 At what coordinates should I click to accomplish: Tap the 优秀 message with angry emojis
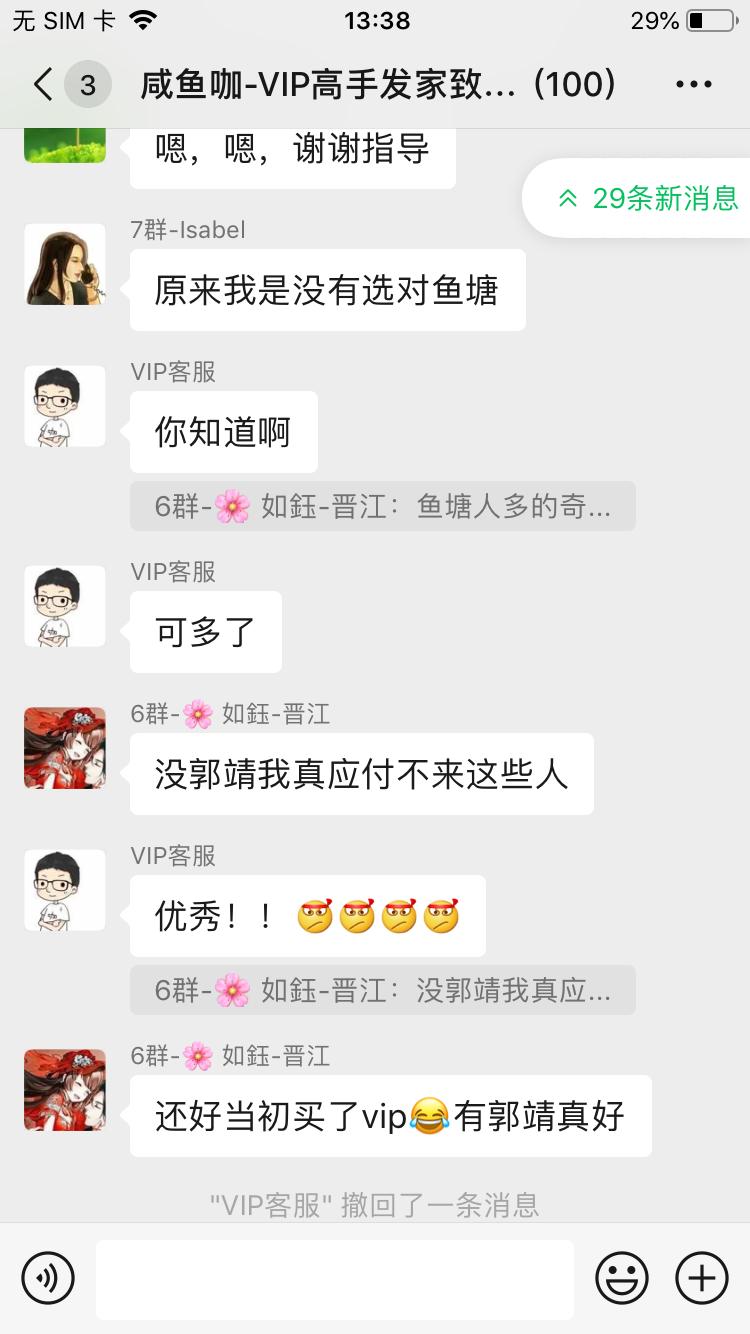click(x=307, y=915)
